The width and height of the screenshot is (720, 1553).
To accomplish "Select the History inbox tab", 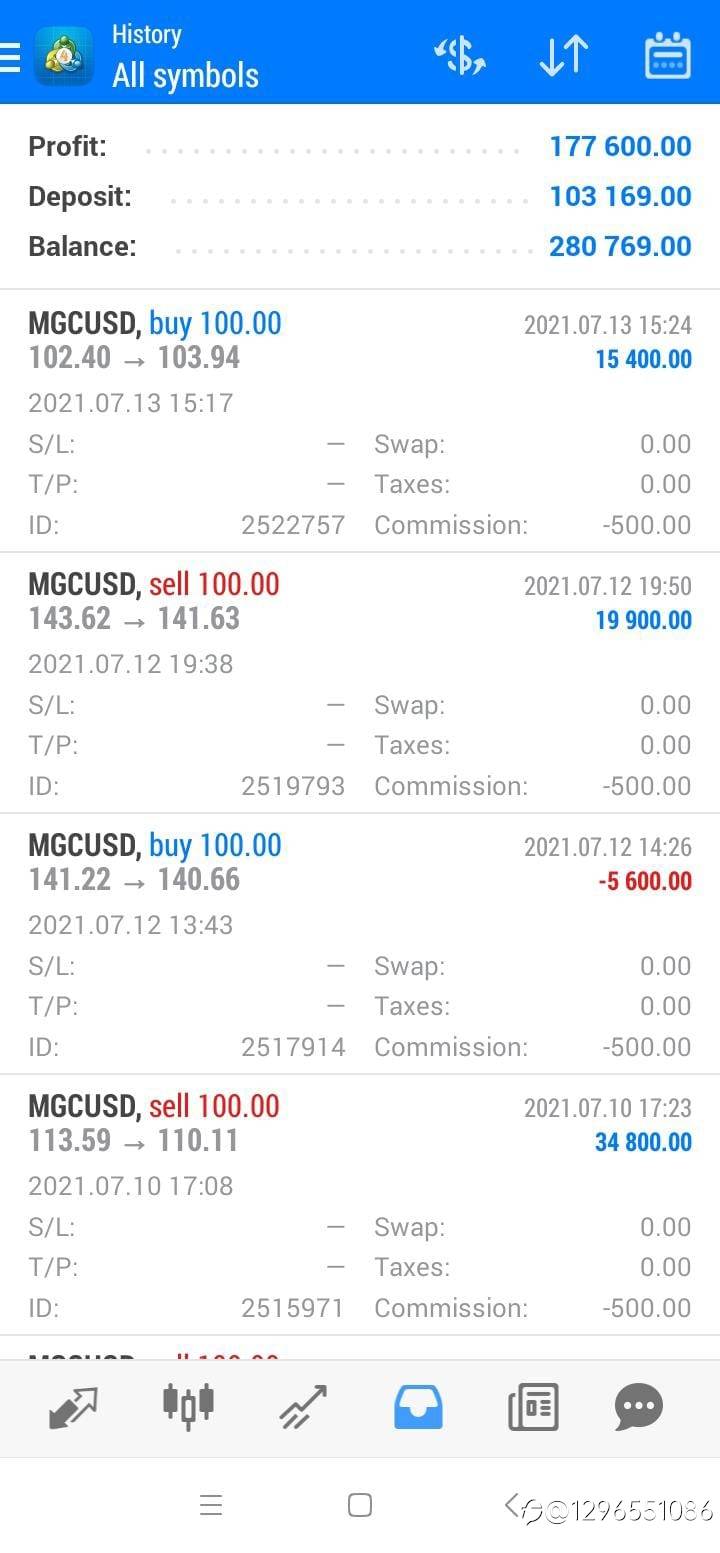I will click(418, 1408).
